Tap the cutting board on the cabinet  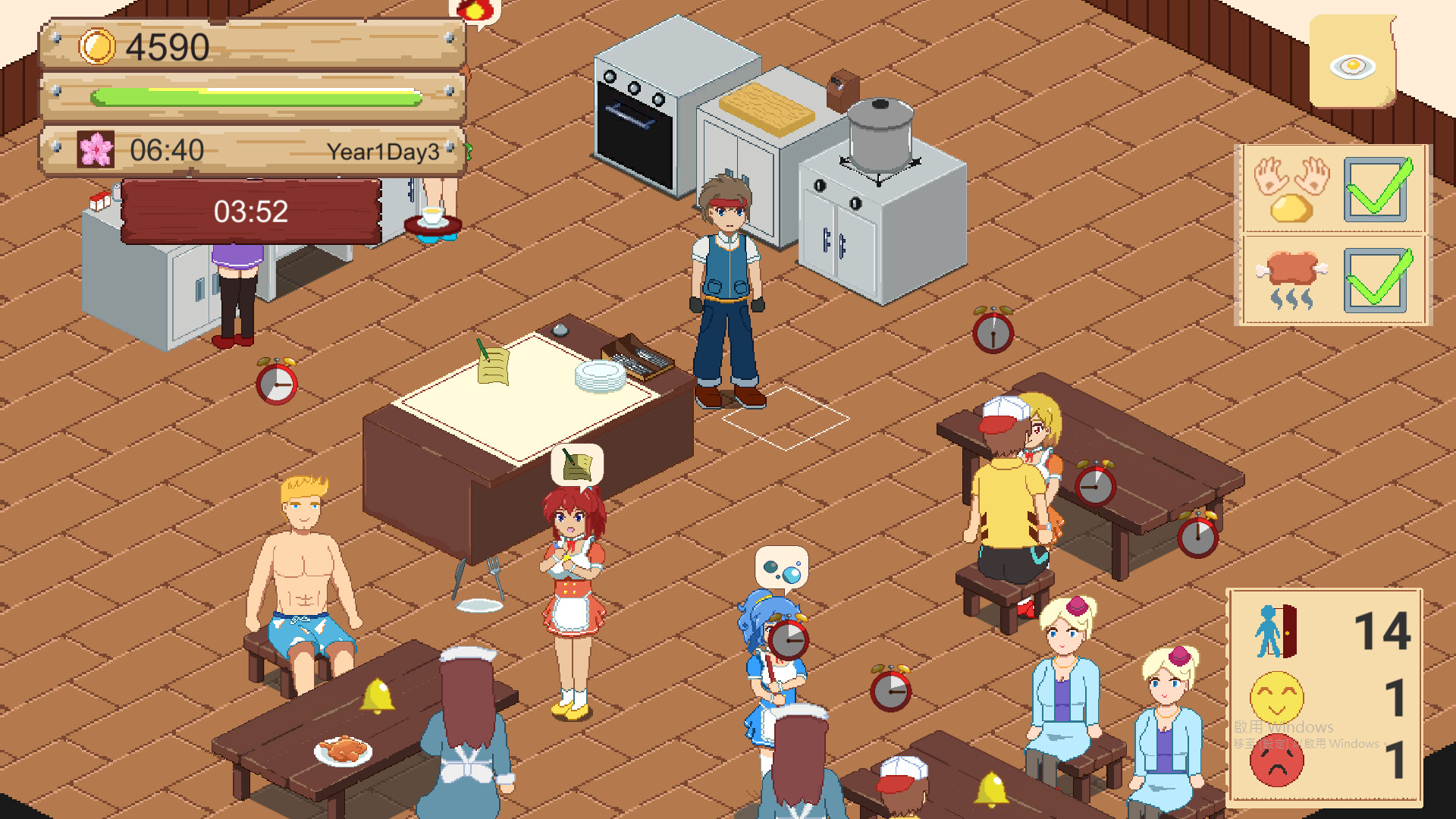(766, 108)
